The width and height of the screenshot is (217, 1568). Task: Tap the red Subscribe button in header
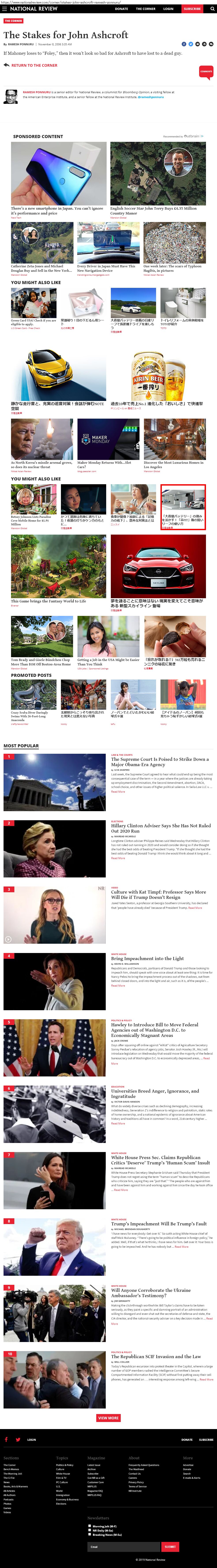[192, 9]
